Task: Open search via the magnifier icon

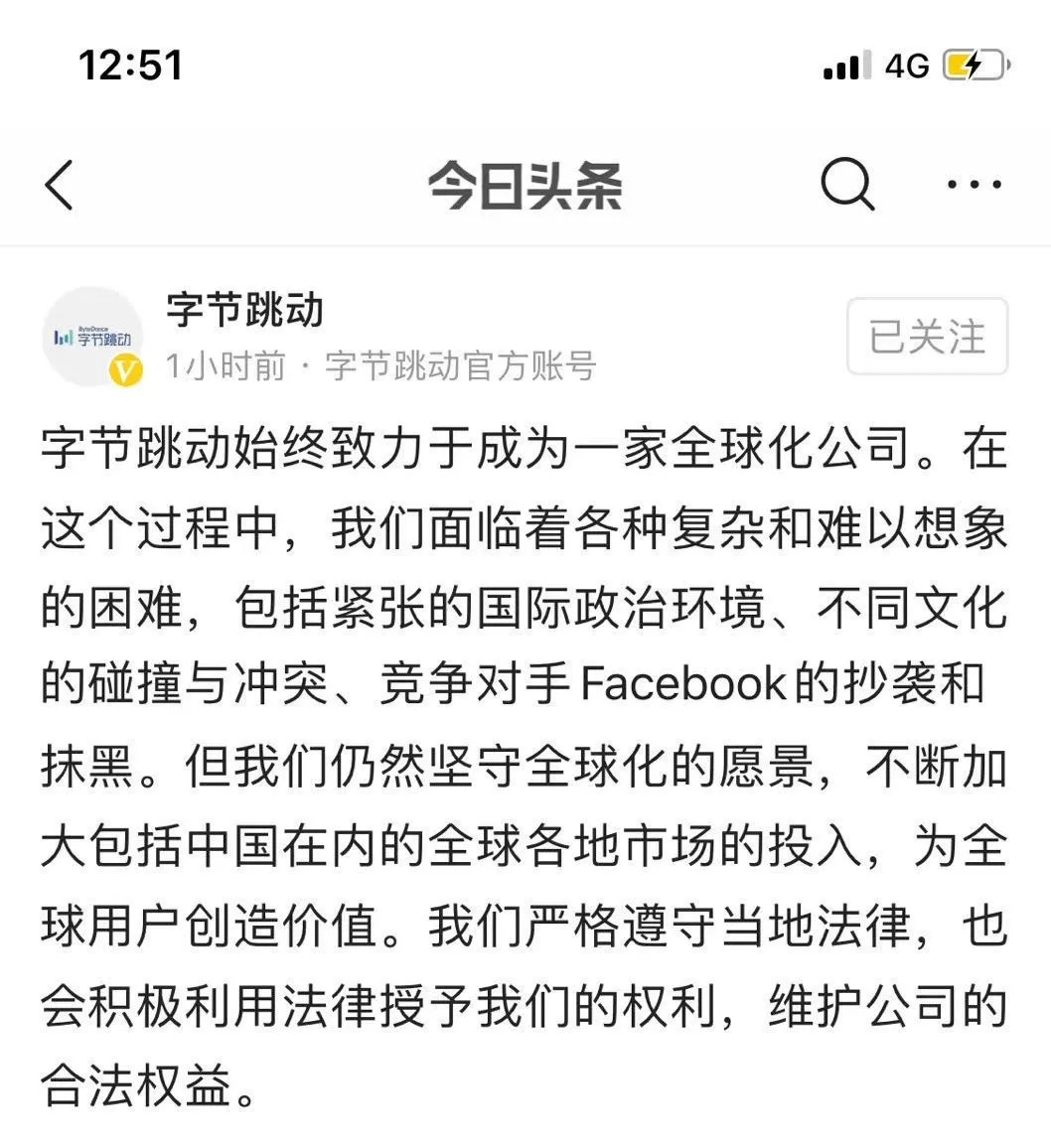Action: (847, 184)
